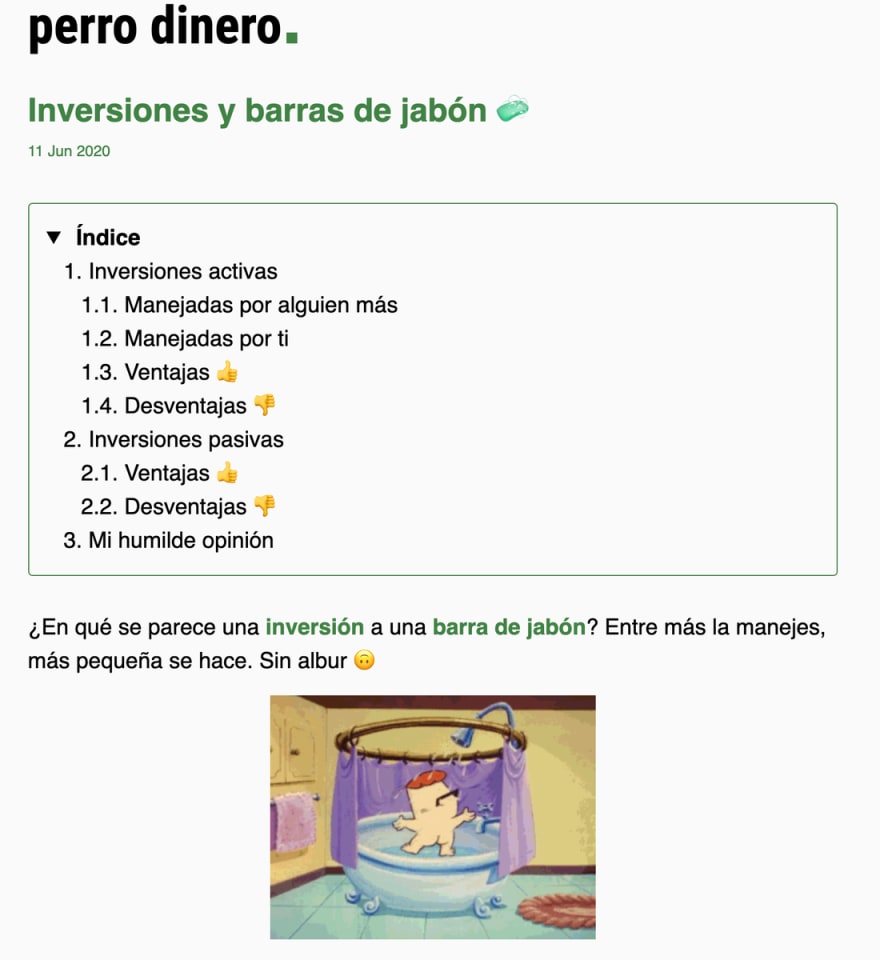Open 2.1. Ventajas section
The width and height of the screenshot is (880, 960).
coord(160,473)
